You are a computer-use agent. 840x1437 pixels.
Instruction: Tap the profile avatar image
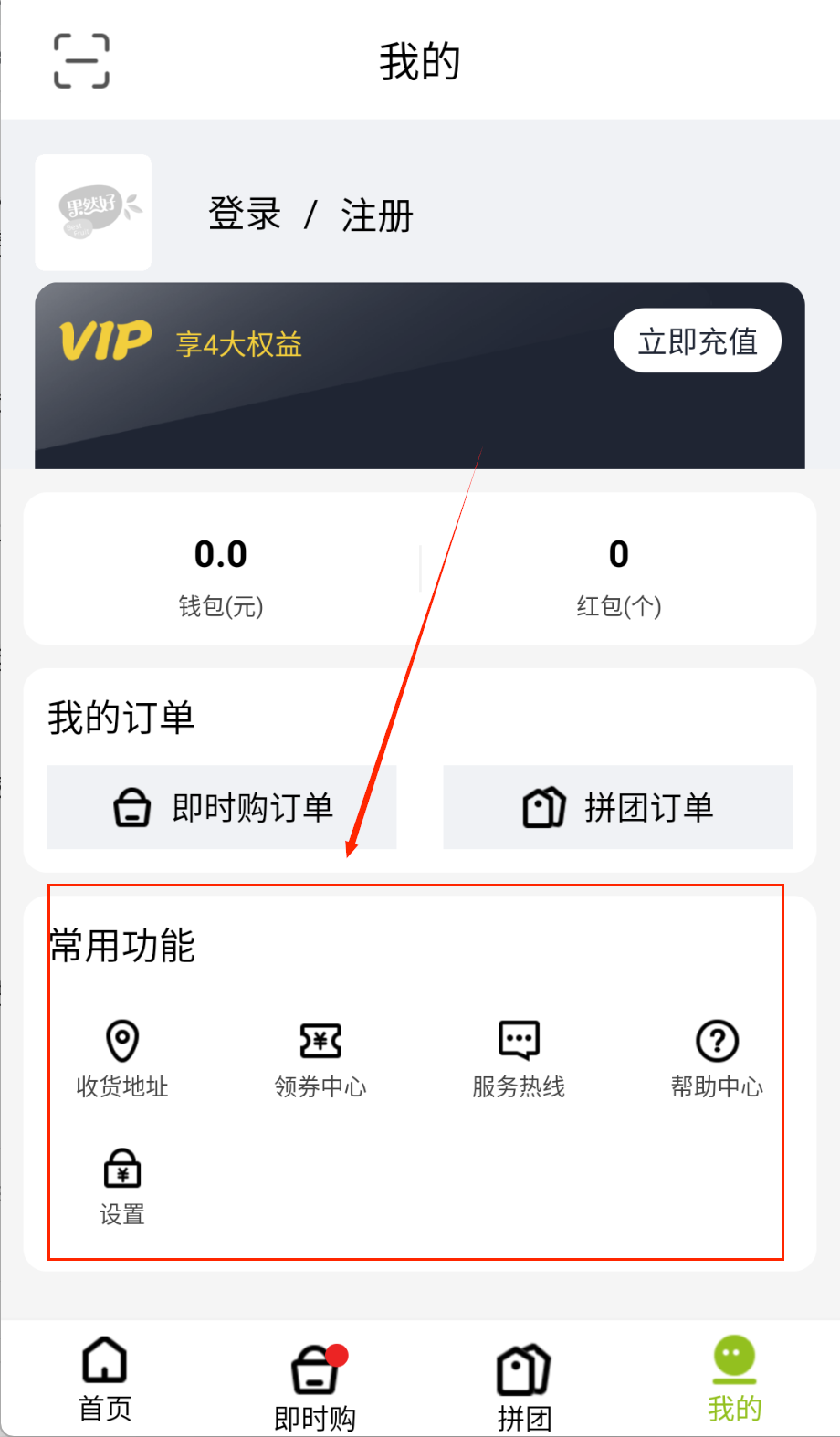[93, 213]
